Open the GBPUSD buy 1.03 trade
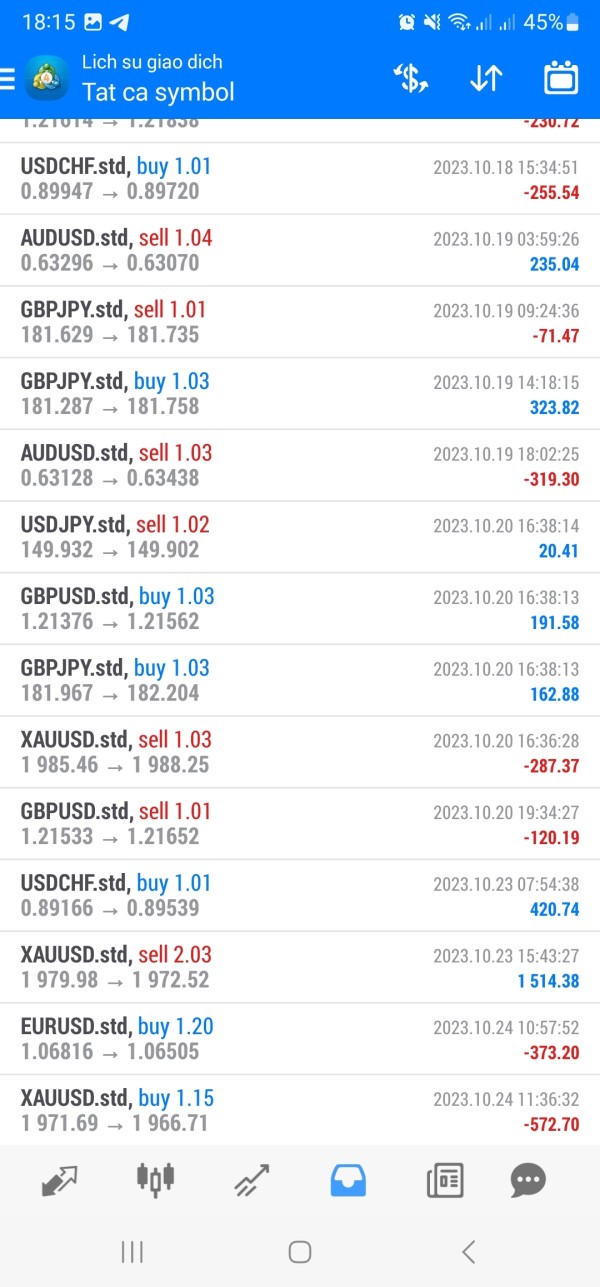This screenshot has height=1287, width=600. pyautogui.click(x=300, y=609)
